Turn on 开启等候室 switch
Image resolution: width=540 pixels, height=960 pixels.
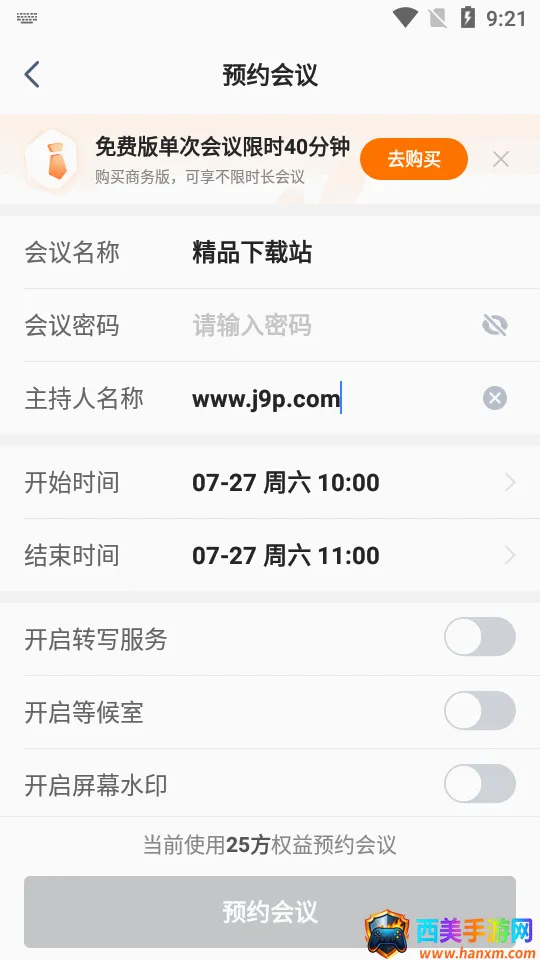(x=480, y=710)
